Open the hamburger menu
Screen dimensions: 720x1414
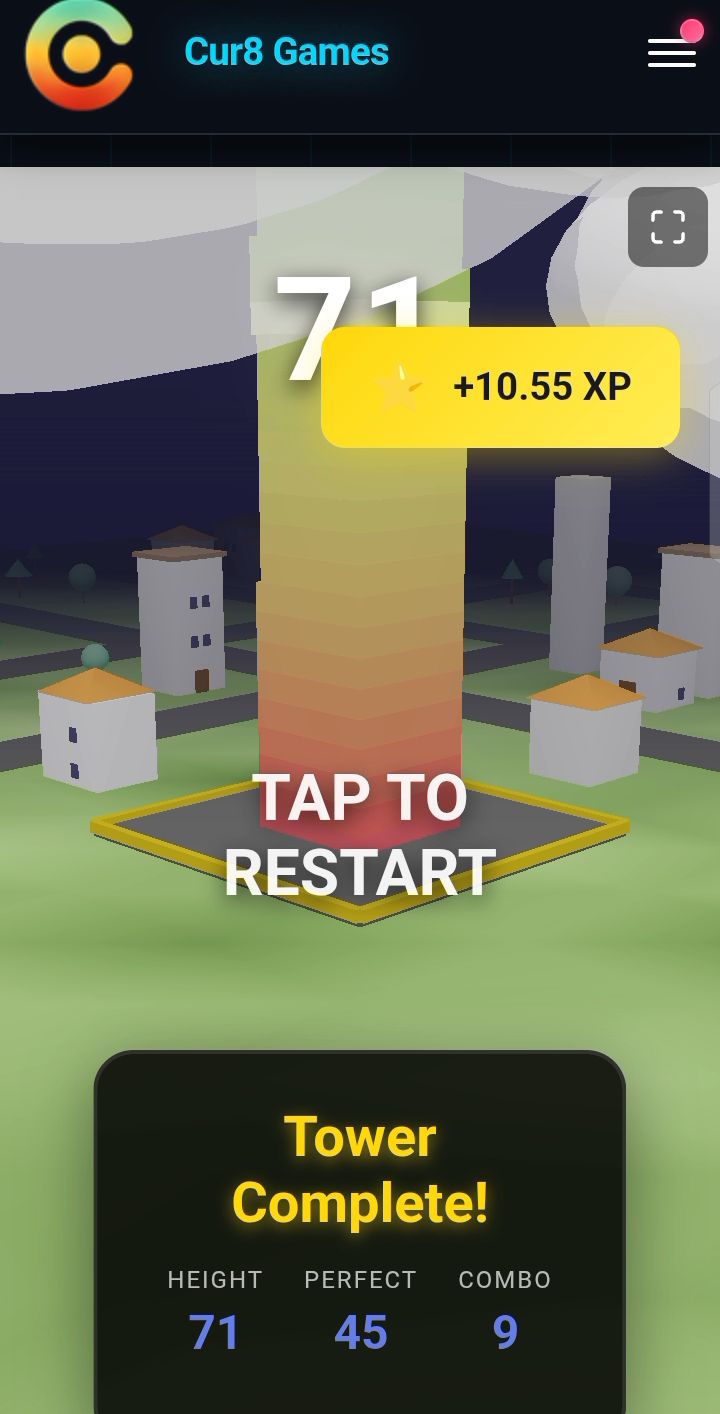(672, 53)
